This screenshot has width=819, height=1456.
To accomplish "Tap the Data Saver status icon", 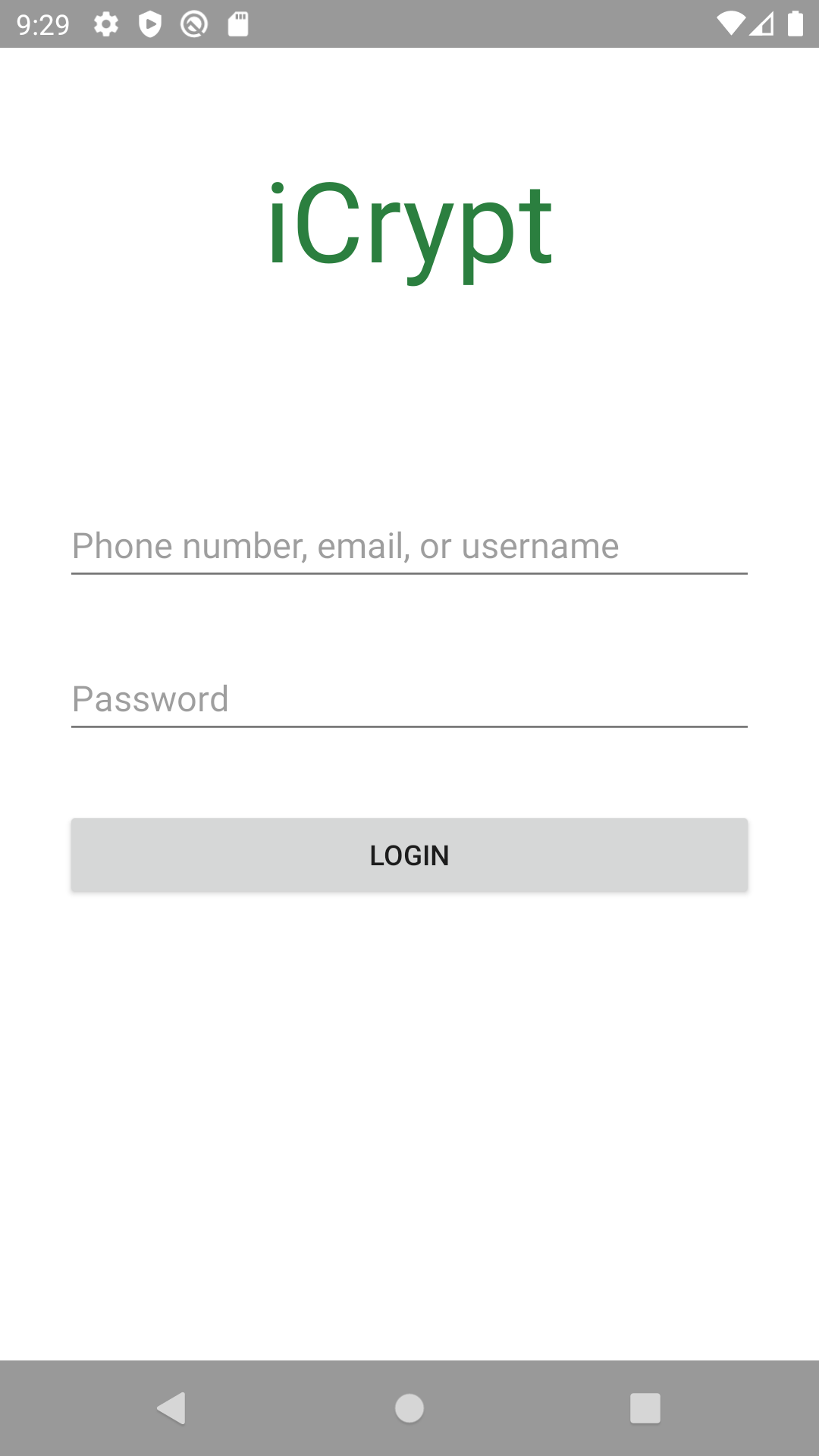I will (193, 25).
